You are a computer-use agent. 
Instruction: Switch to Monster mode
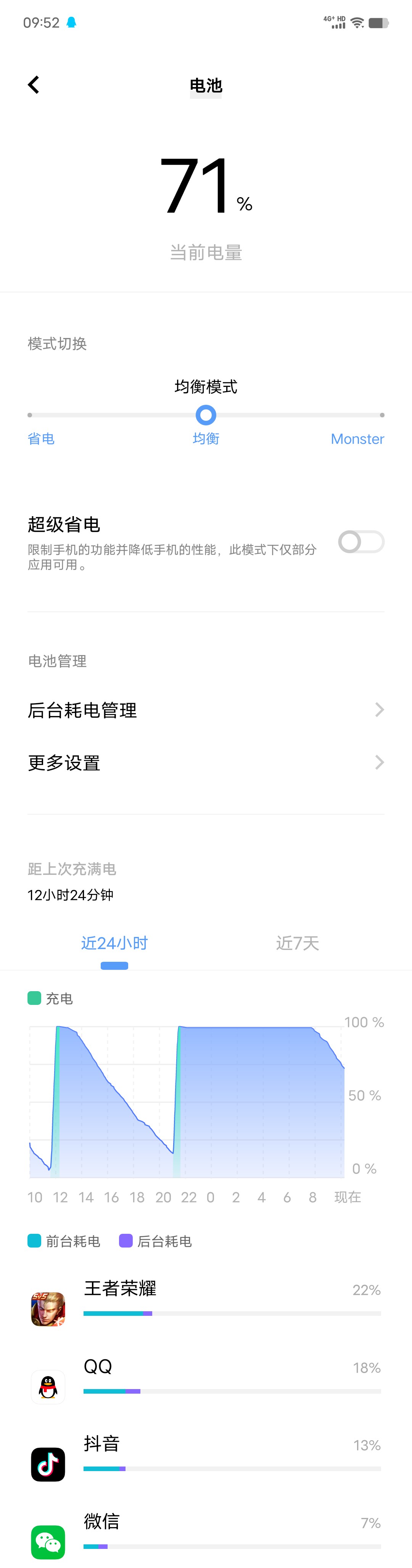pyautogui.click(x=357, y=438)
